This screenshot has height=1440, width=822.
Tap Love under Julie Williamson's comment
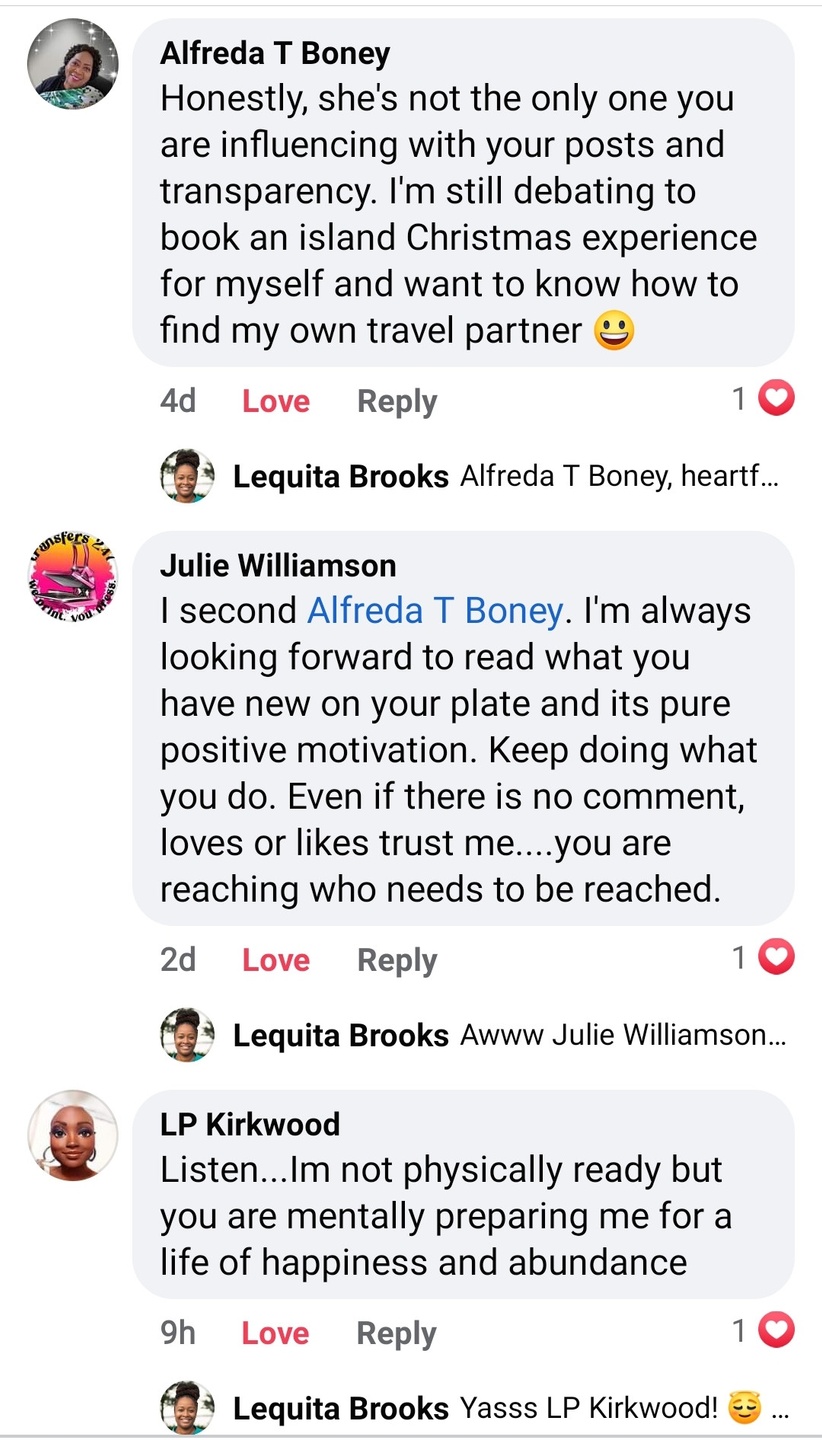[276, 960]
